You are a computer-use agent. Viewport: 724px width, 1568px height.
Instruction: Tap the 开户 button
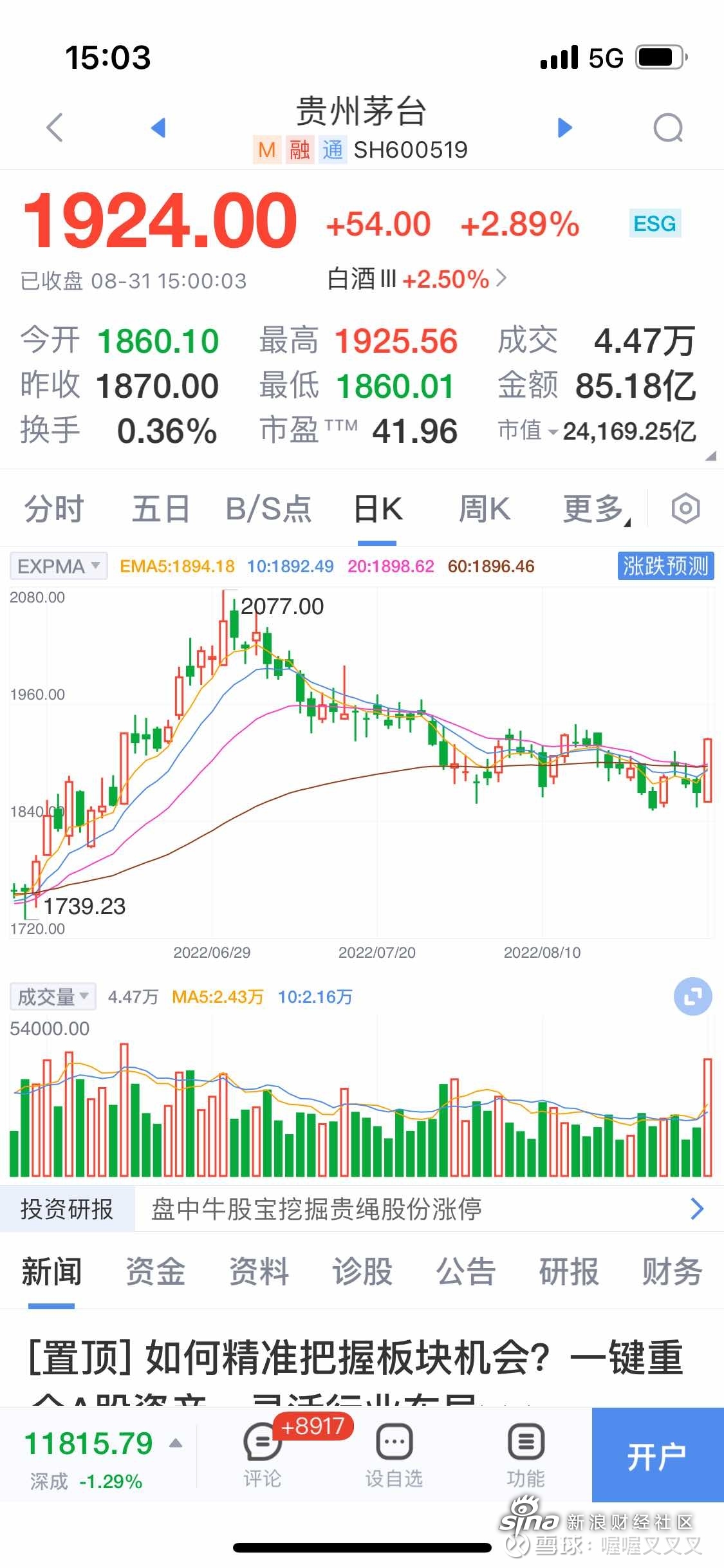click(x=658, y=1455)
